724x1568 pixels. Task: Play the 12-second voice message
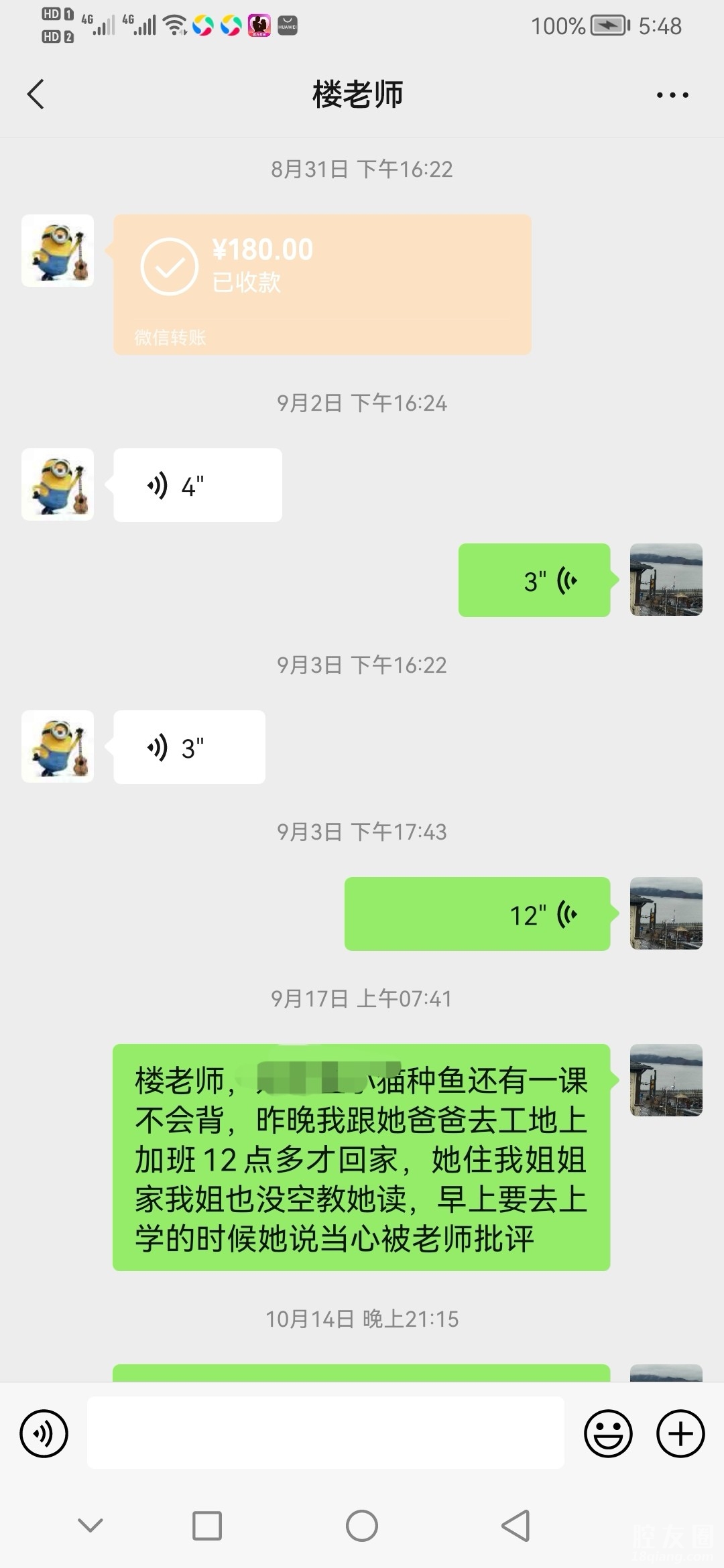tap(477, 914)
